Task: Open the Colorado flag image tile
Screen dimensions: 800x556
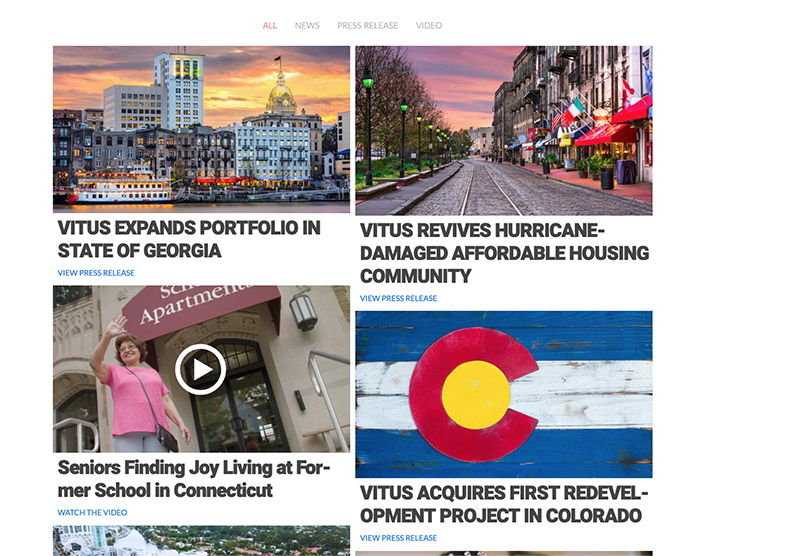Action: coord(504,394)
